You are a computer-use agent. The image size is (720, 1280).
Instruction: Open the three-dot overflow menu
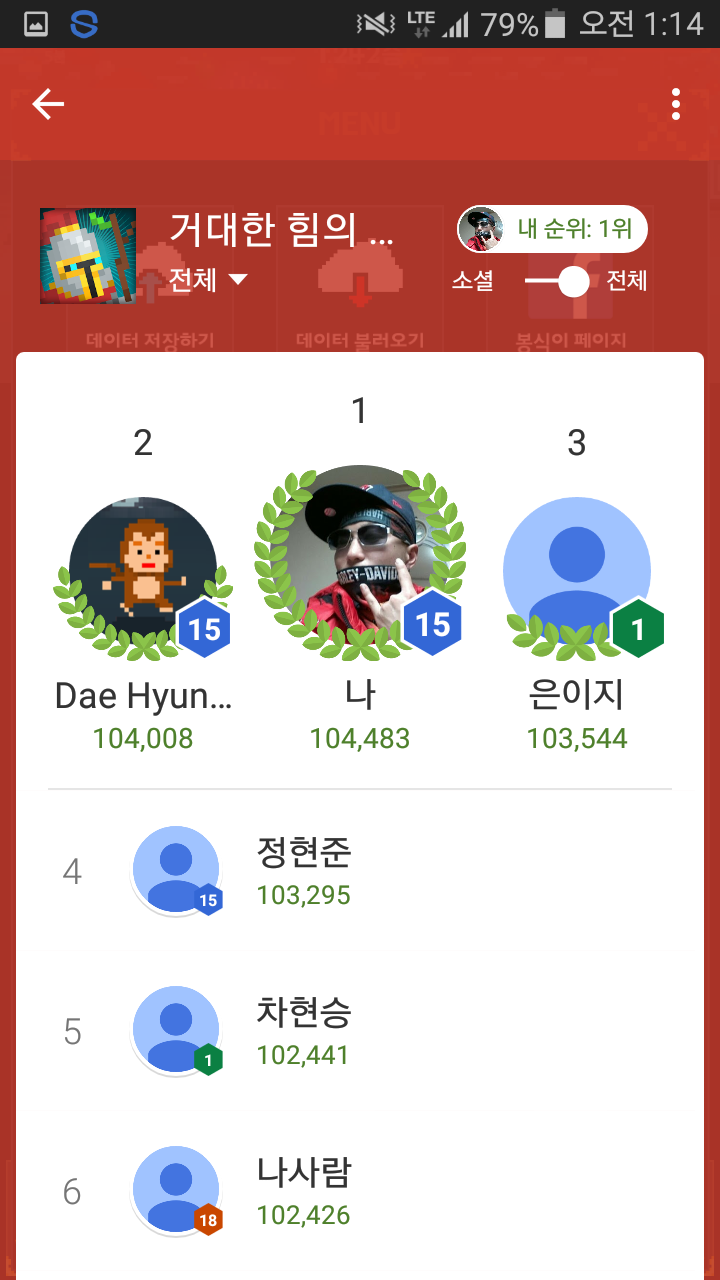[676, 104]
